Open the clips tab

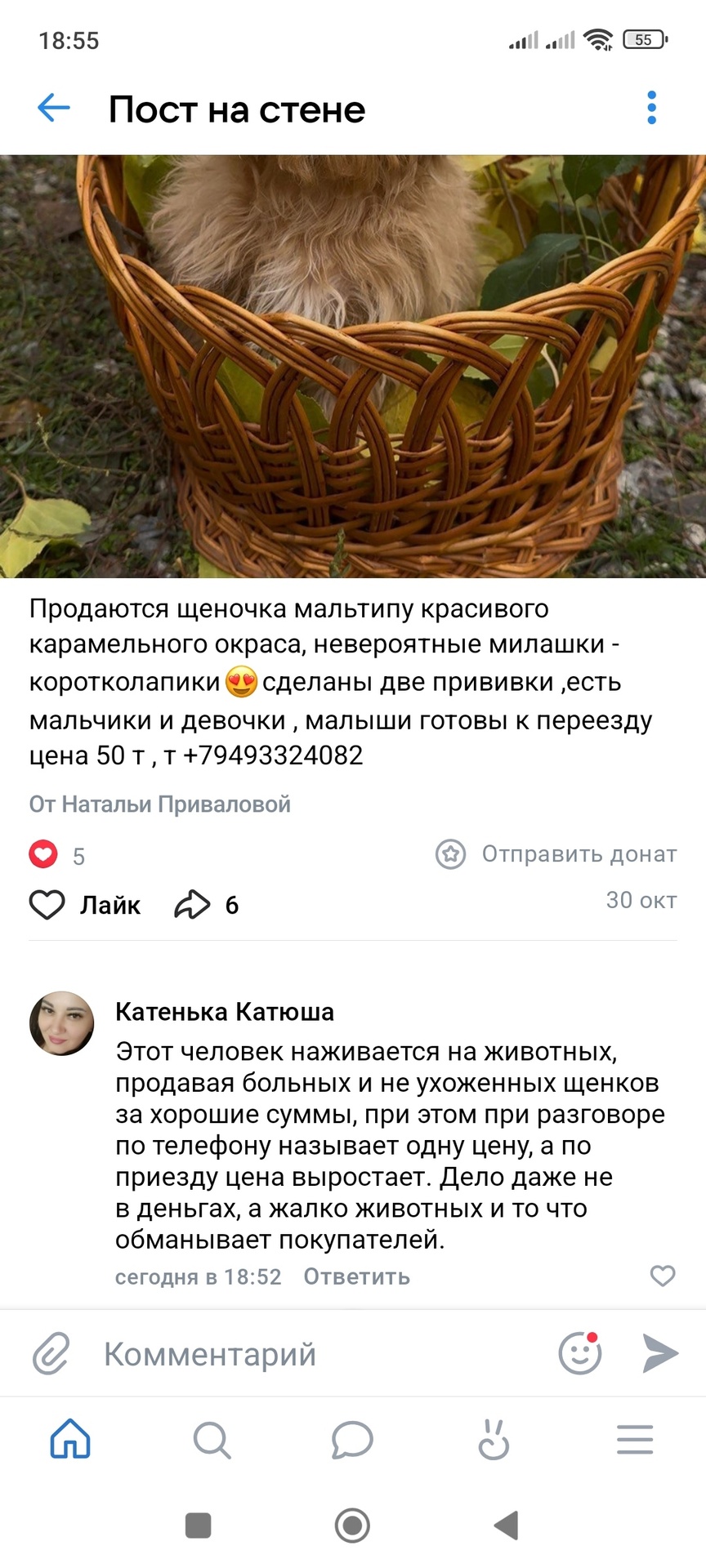click(494, 1440)
